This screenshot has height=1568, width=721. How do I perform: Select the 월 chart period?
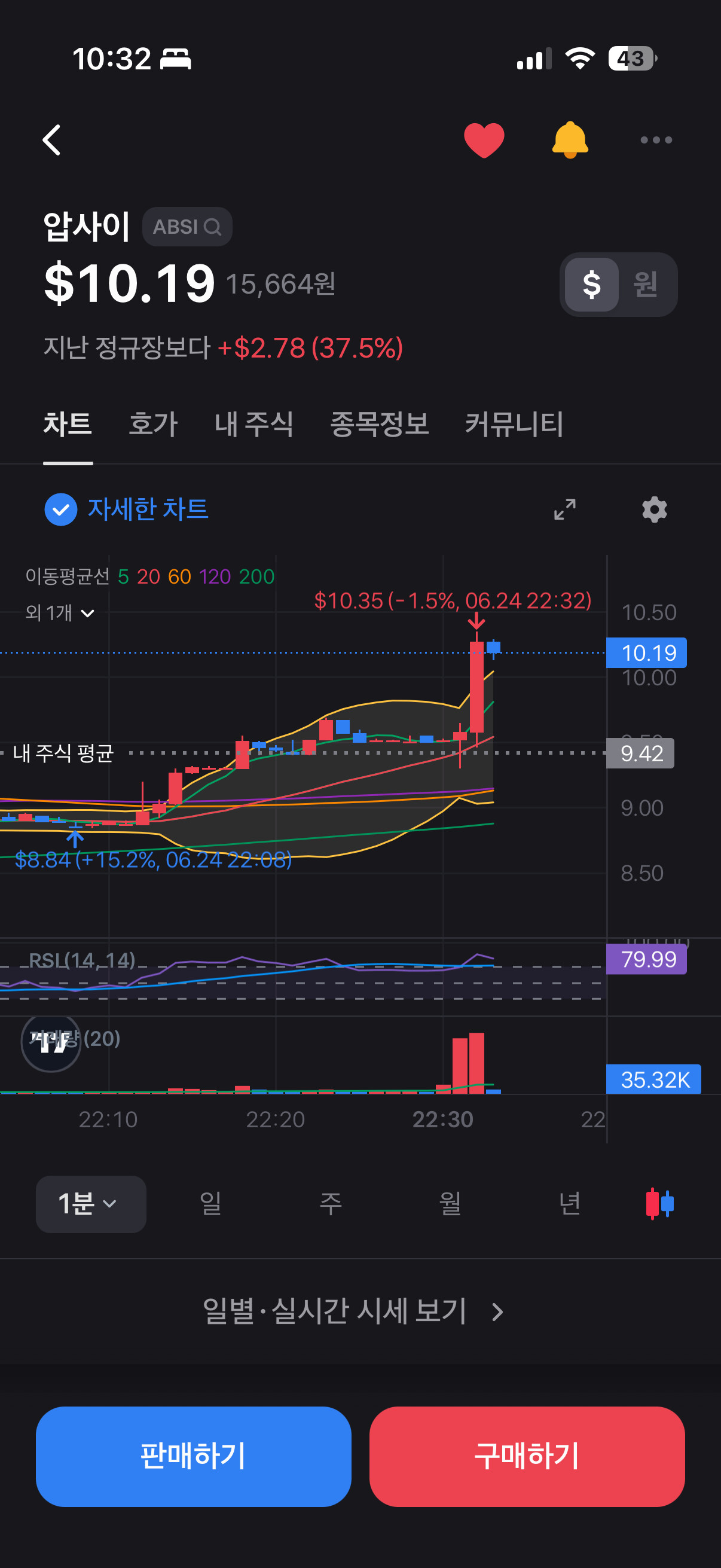450,1203
